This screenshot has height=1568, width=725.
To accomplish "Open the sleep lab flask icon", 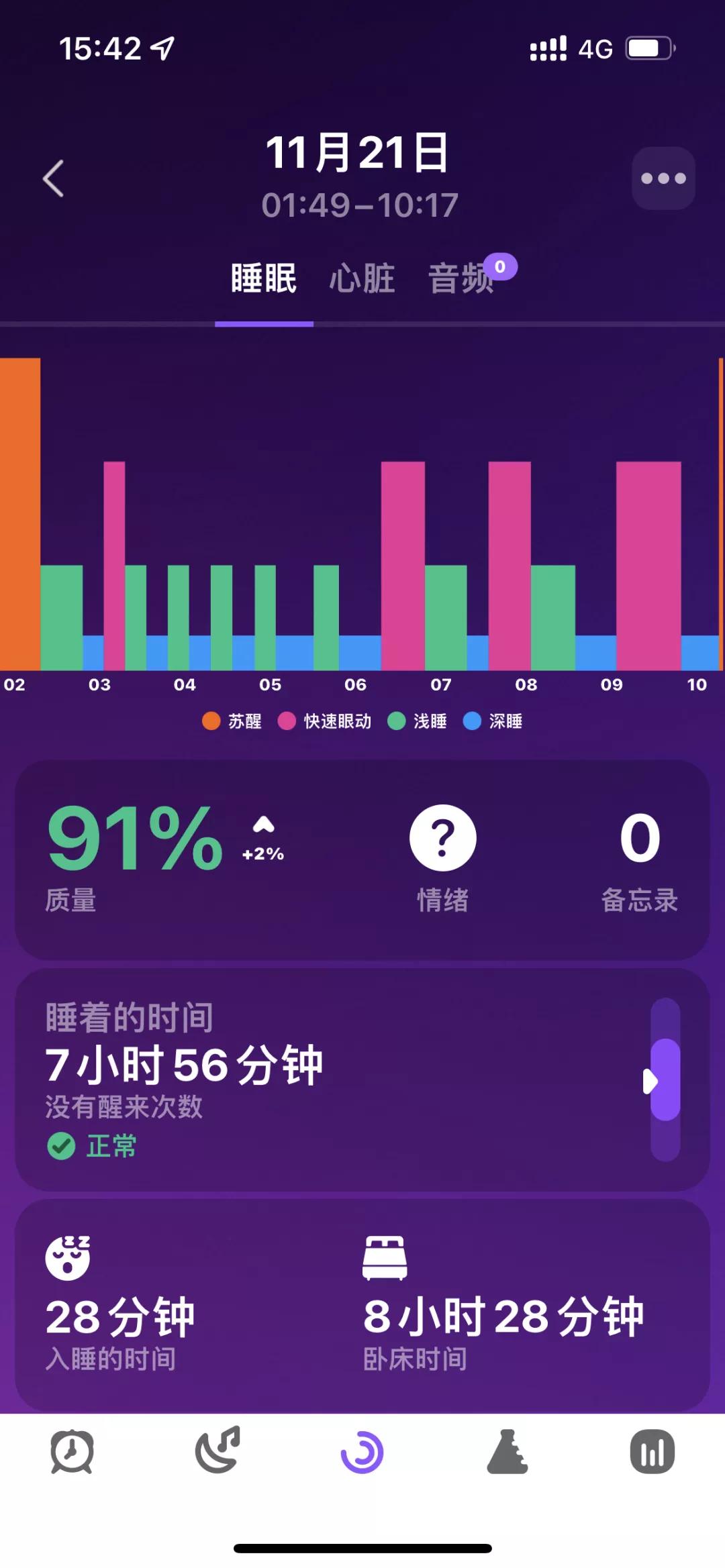I will click(x=507, y=1451).
